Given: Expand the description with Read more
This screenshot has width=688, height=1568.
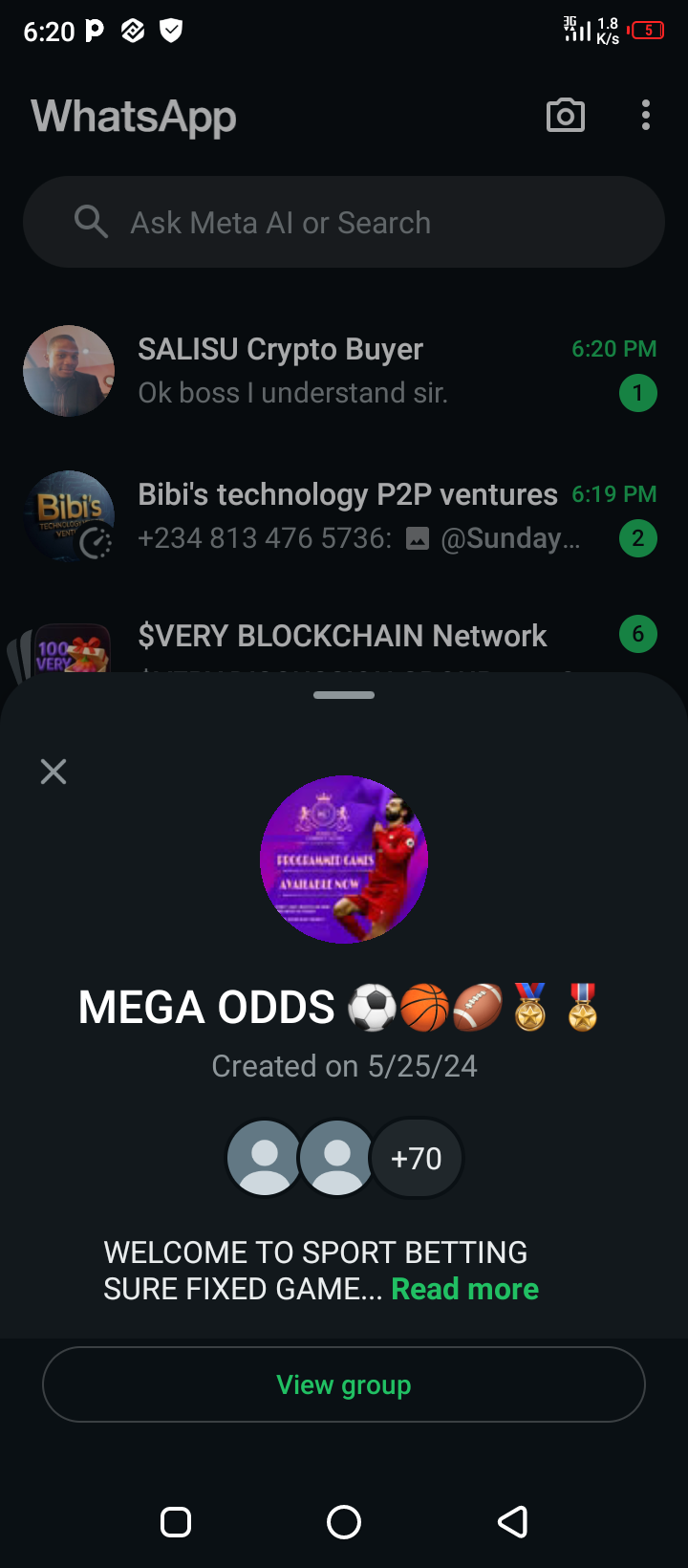Looking at the screenshot, I should click(x=464, y=1289).
